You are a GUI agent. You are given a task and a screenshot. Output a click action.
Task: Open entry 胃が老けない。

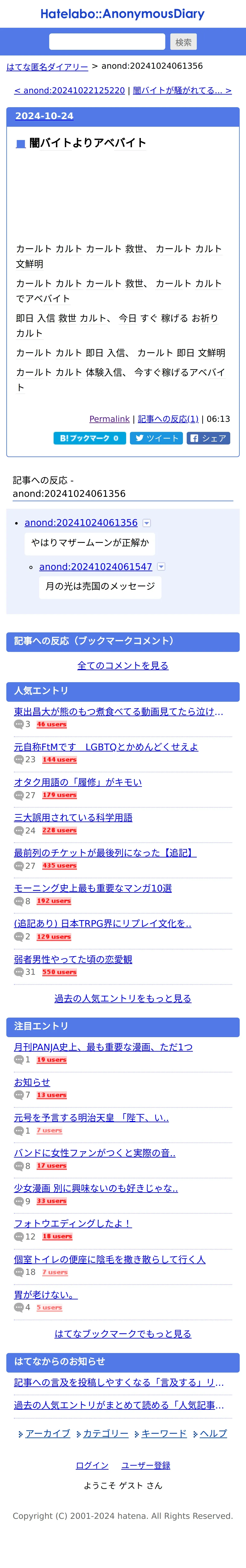tap(46, 1294)
